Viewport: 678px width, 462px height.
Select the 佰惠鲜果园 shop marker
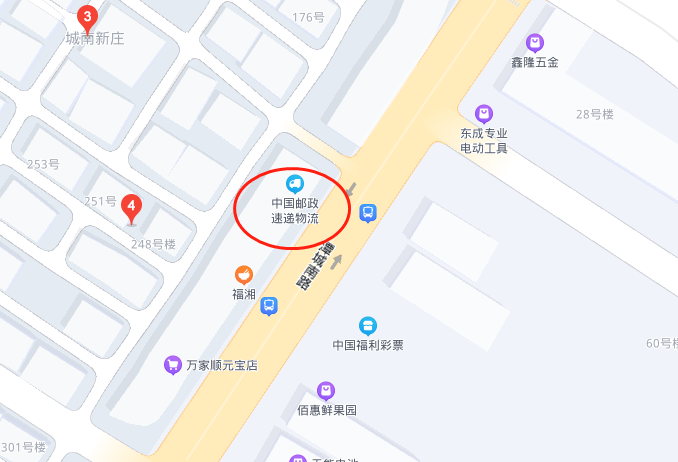tap(326, 390)
